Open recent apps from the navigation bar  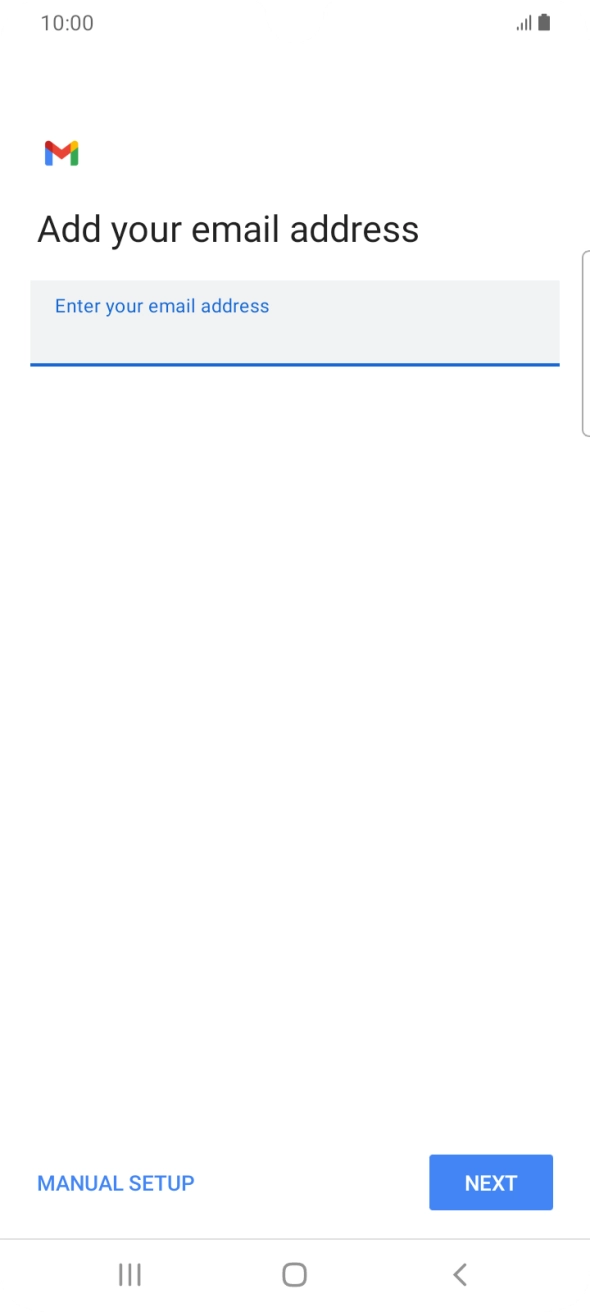[130, 1274]
